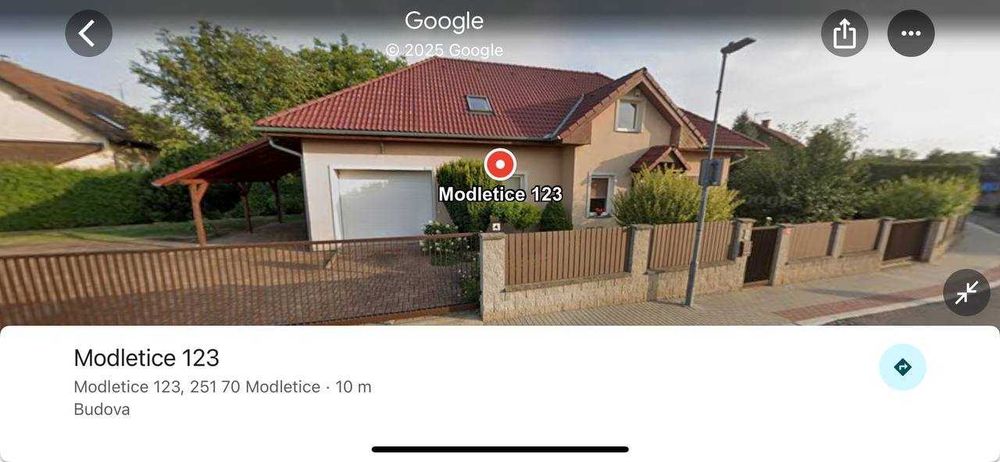Get directions to Modletice 123
The width and height of the screenshot is (1000, 462).
click(x=902, y=367)
